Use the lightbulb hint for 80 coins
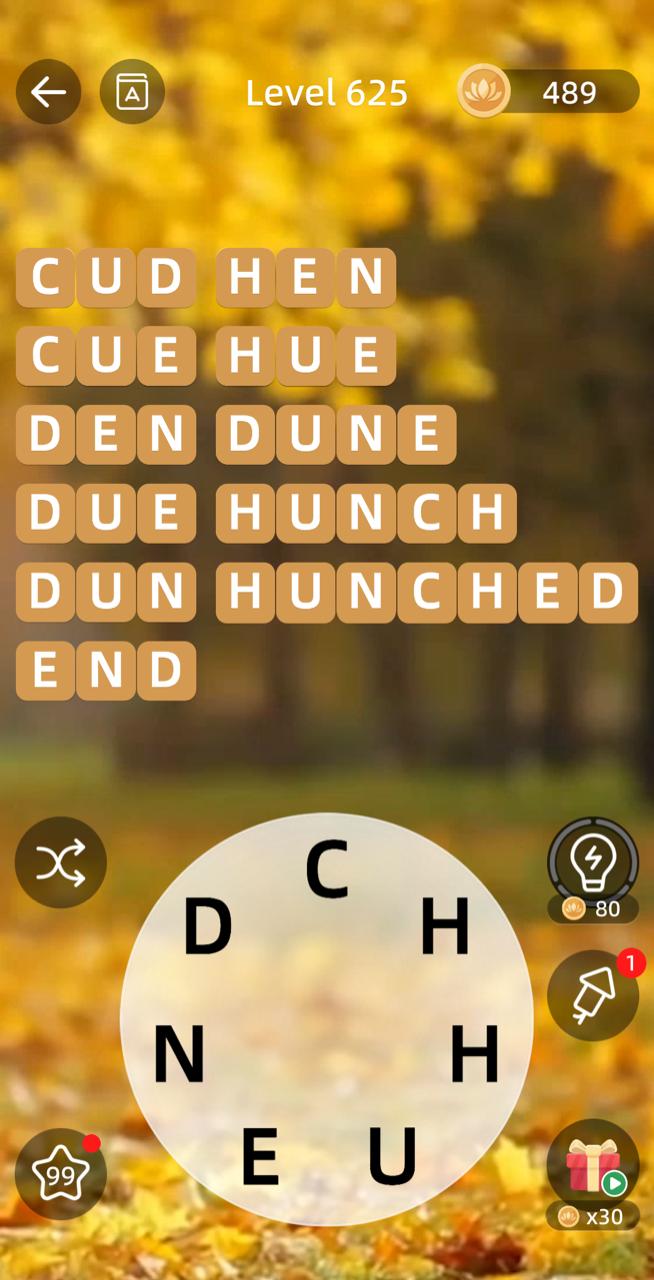 (593, 862)
